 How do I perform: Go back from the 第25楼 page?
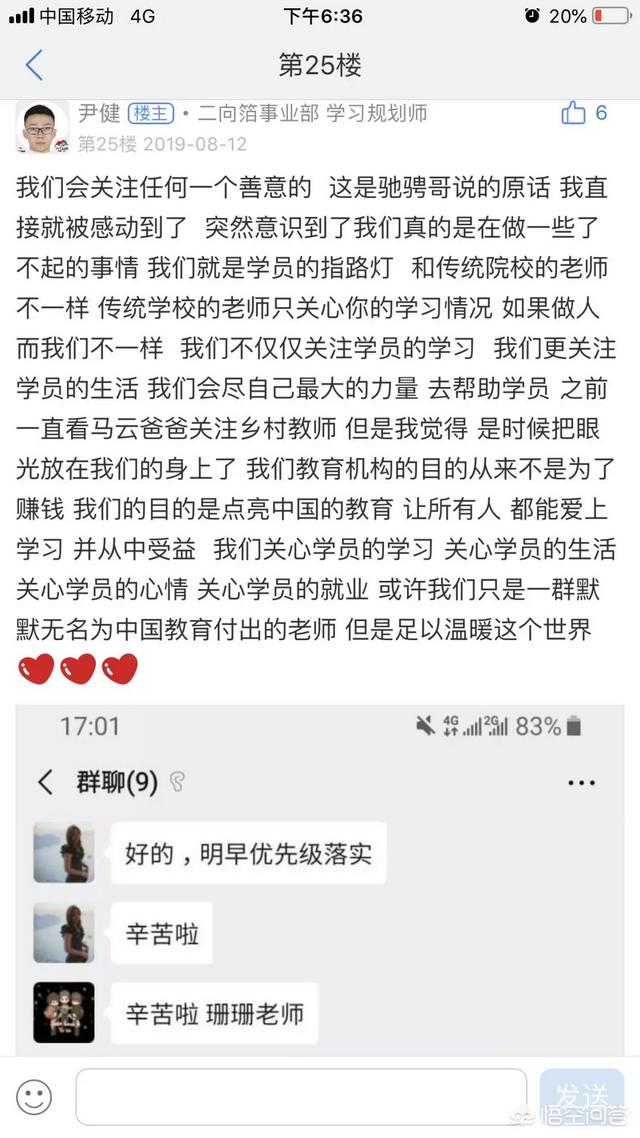pos(35,66)
